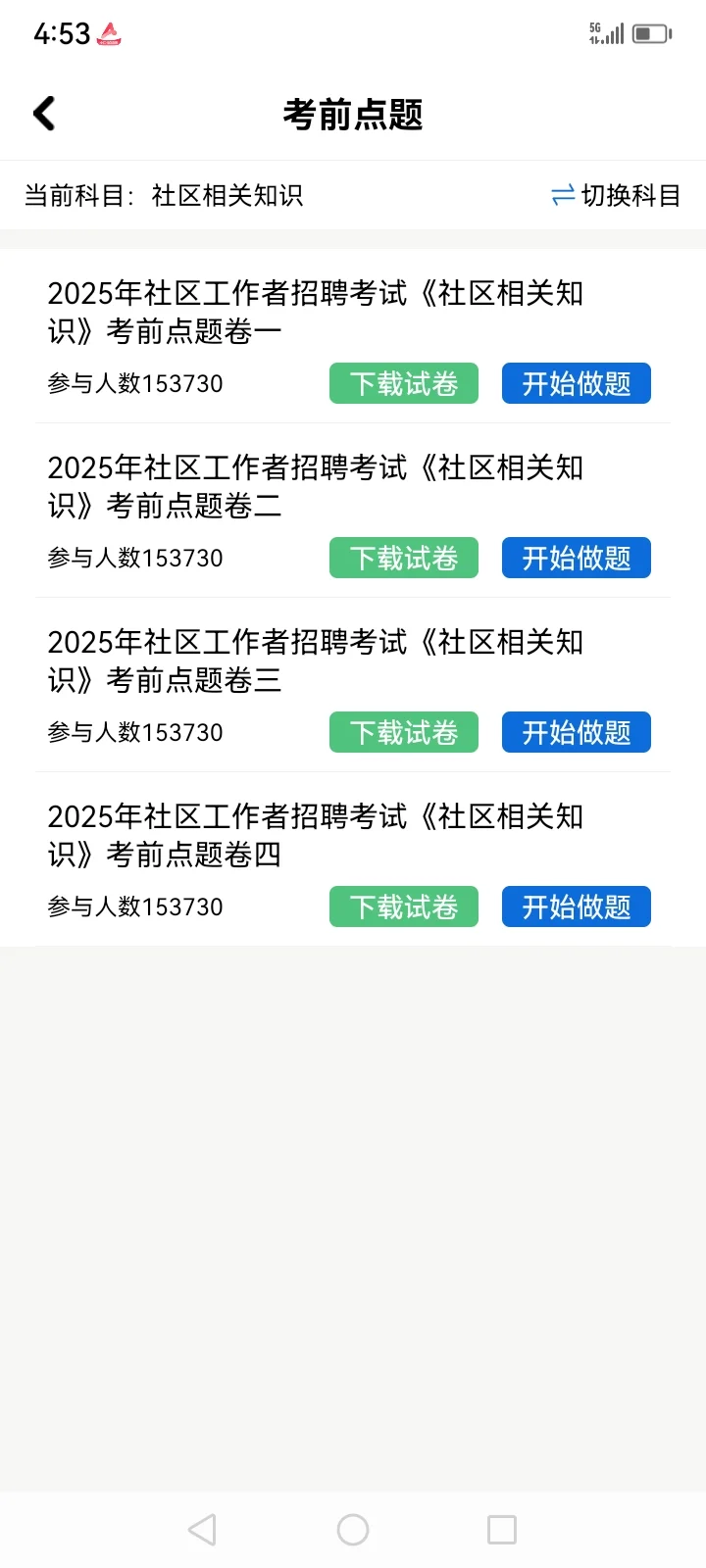Download 考前点题卷三 via 下载试卷
This screenshot has height=1568, width=706.
tap(403, 732)
